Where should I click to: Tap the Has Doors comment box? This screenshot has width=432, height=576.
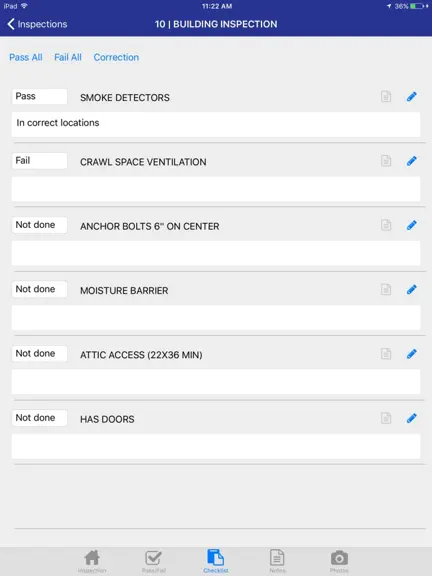216,446
